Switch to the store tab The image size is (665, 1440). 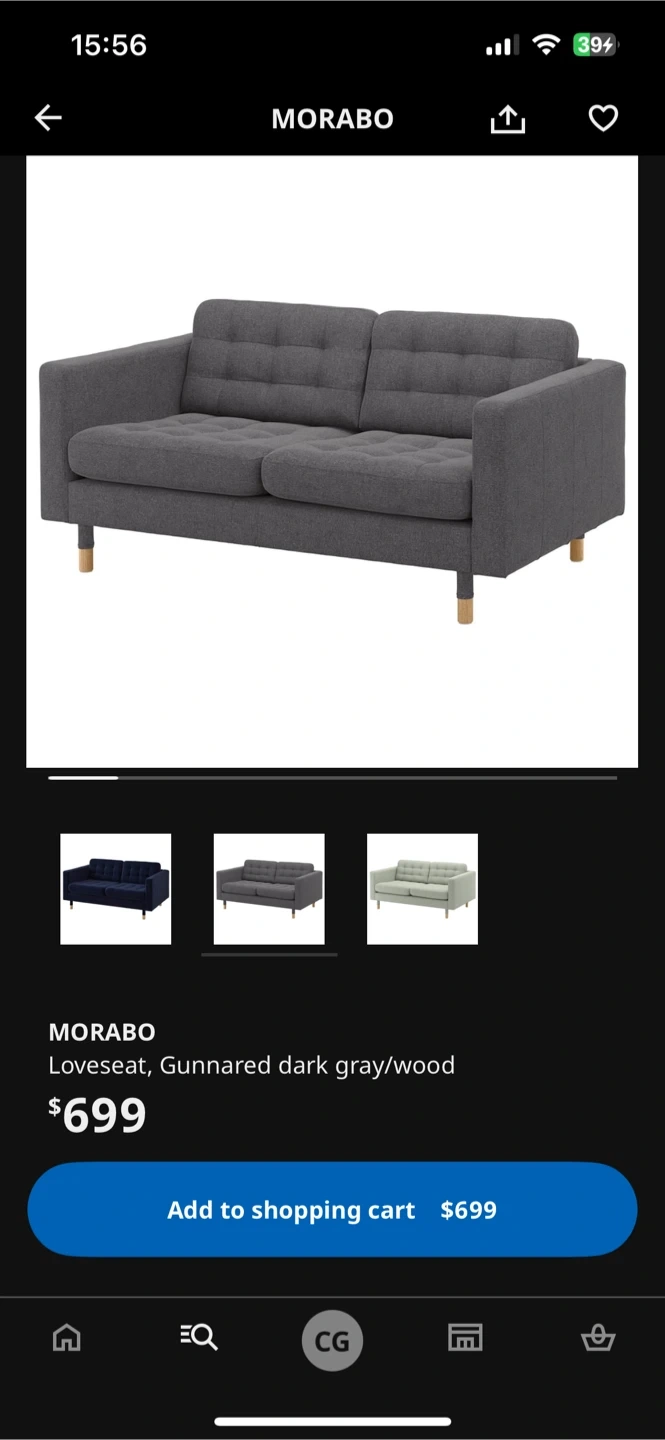click(465, 1337)
